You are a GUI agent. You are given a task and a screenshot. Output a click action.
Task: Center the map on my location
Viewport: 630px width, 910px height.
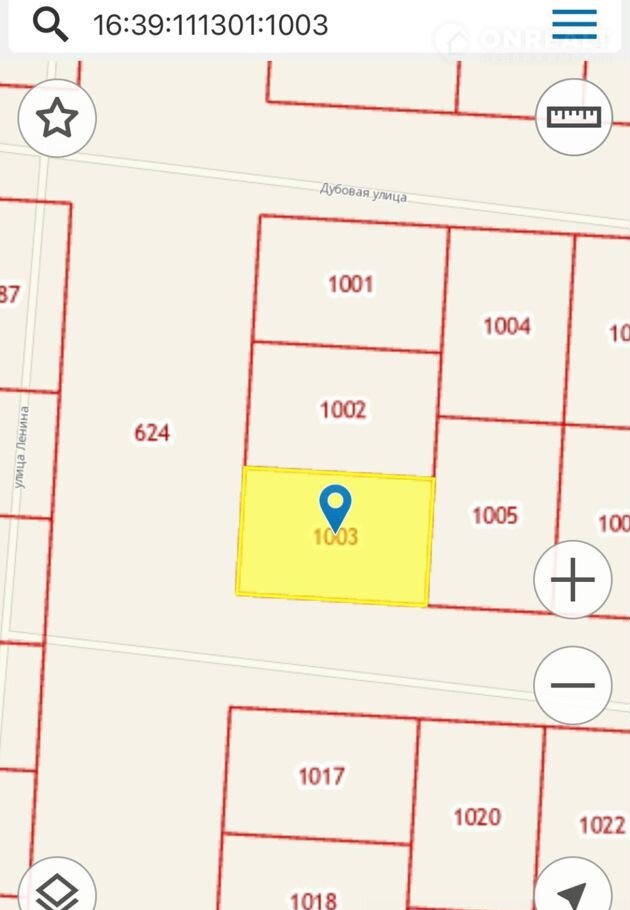pos(572,890)
